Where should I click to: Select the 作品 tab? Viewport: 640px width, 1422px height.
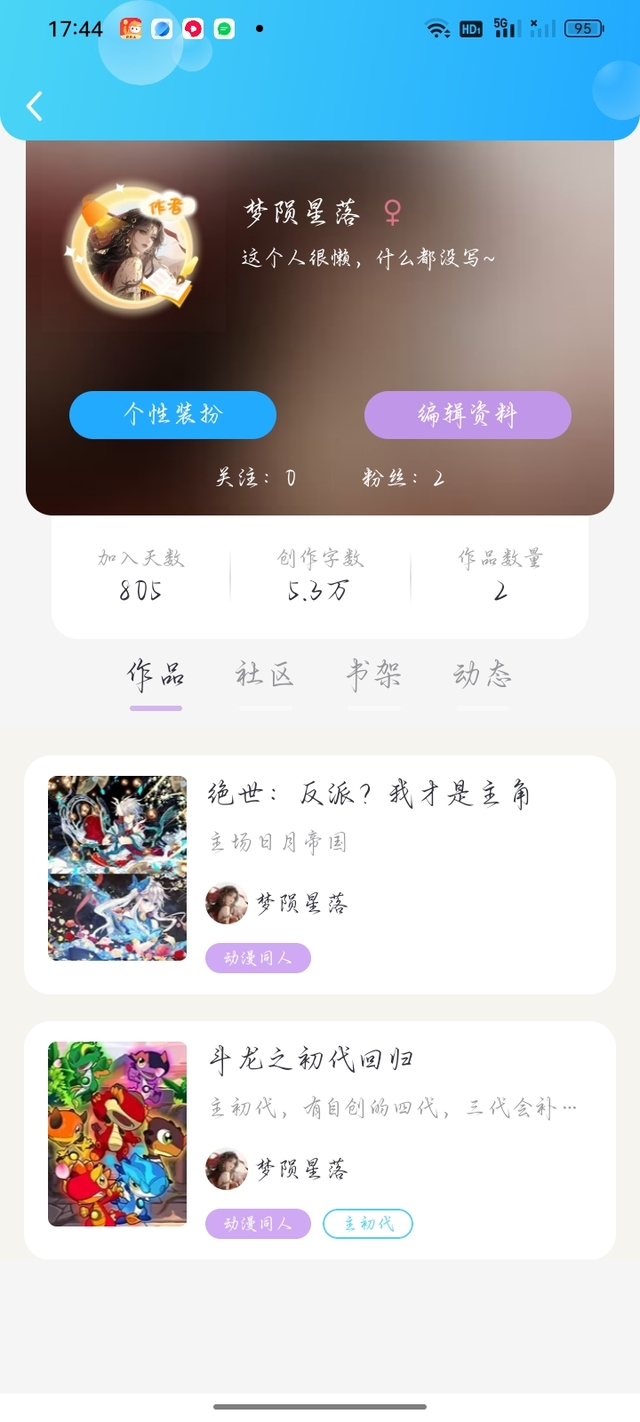coord(156,676)
